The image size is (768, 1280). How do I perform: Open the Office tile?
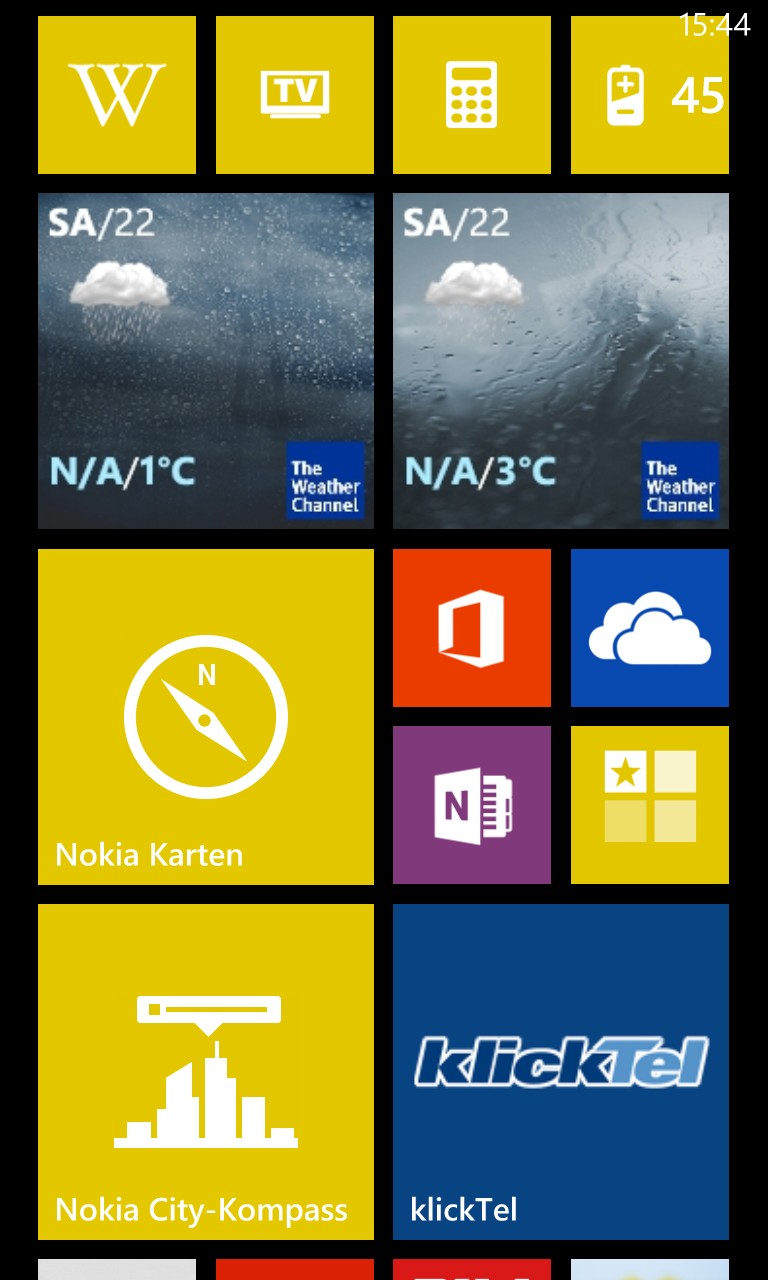[472, 628]
